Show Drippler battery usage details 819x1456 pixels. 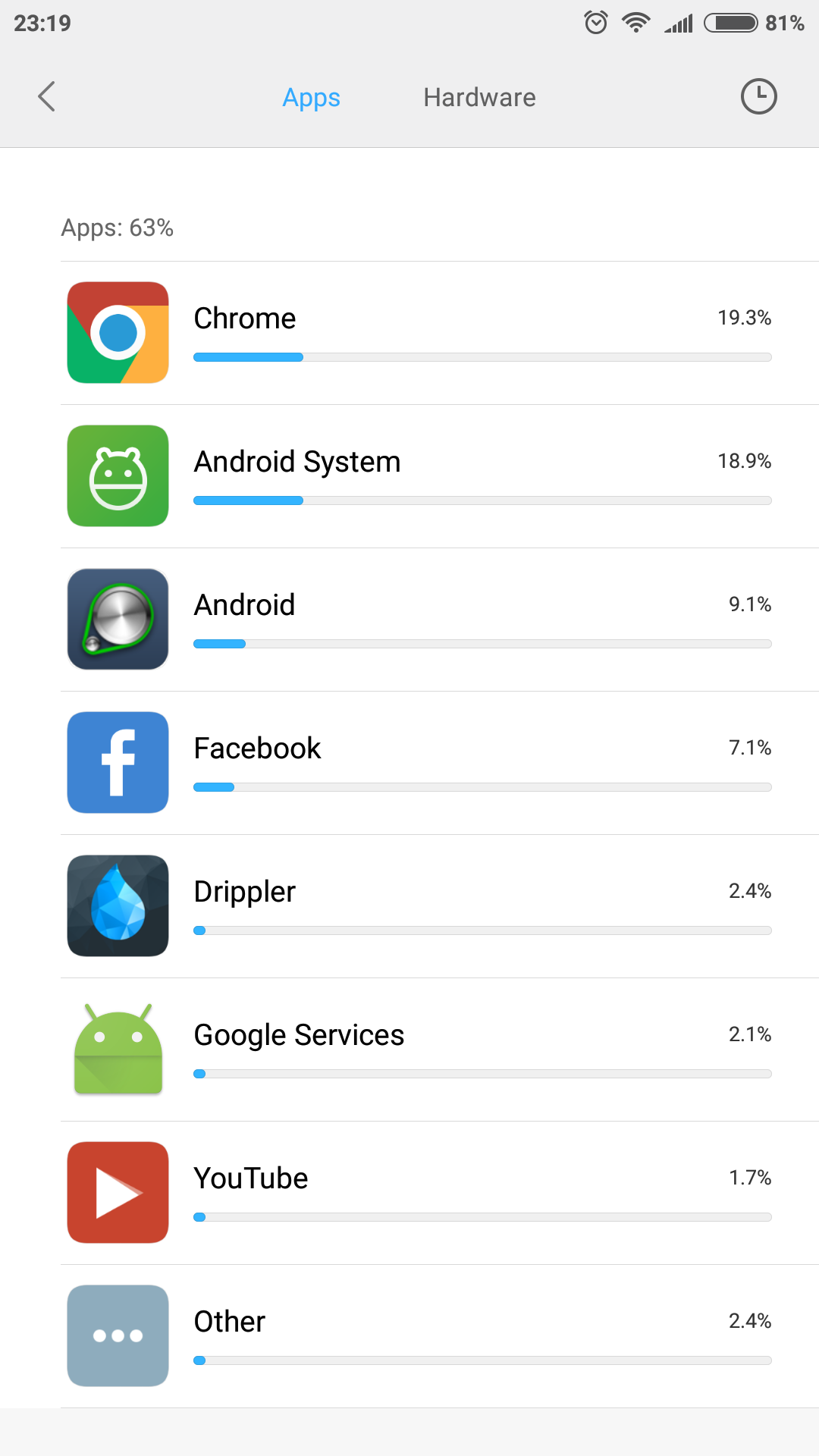(x=440, y=906)
